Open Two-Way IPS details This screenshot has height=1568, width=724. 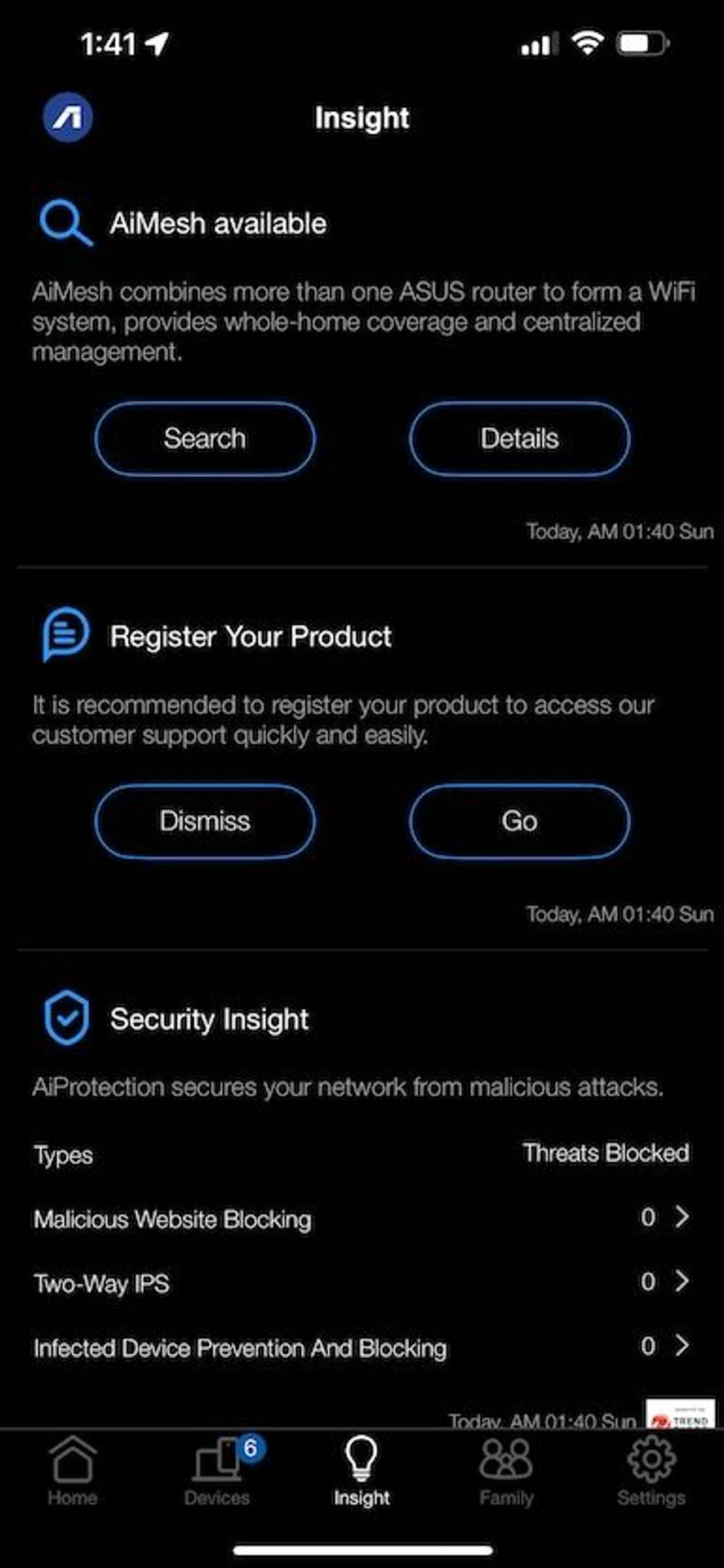pos(362,1282)
